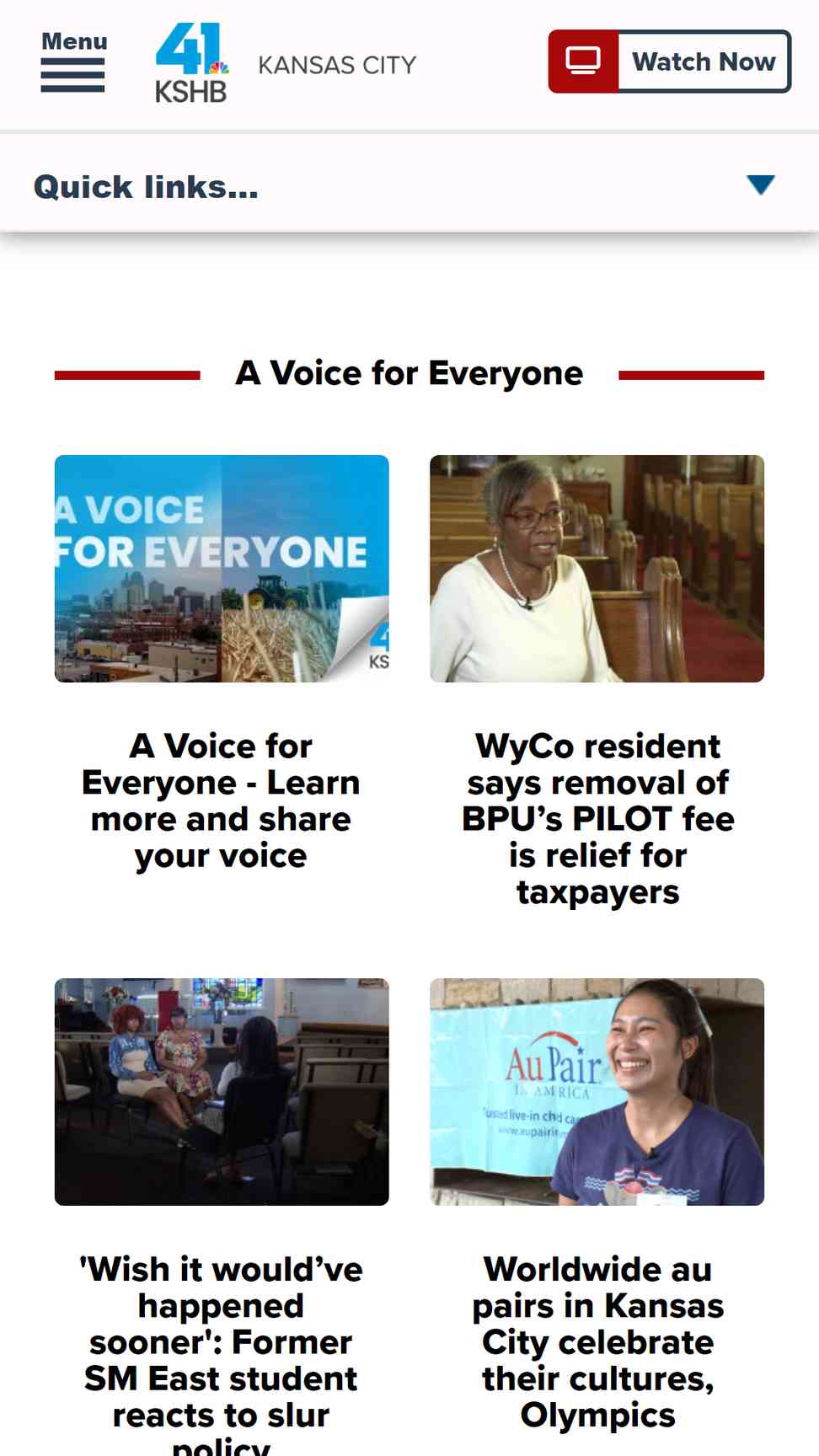Open the WyCo resident interview thumbnail
Screen dimensions: 819x1456
pyautogui.click(x=597, y=569)
